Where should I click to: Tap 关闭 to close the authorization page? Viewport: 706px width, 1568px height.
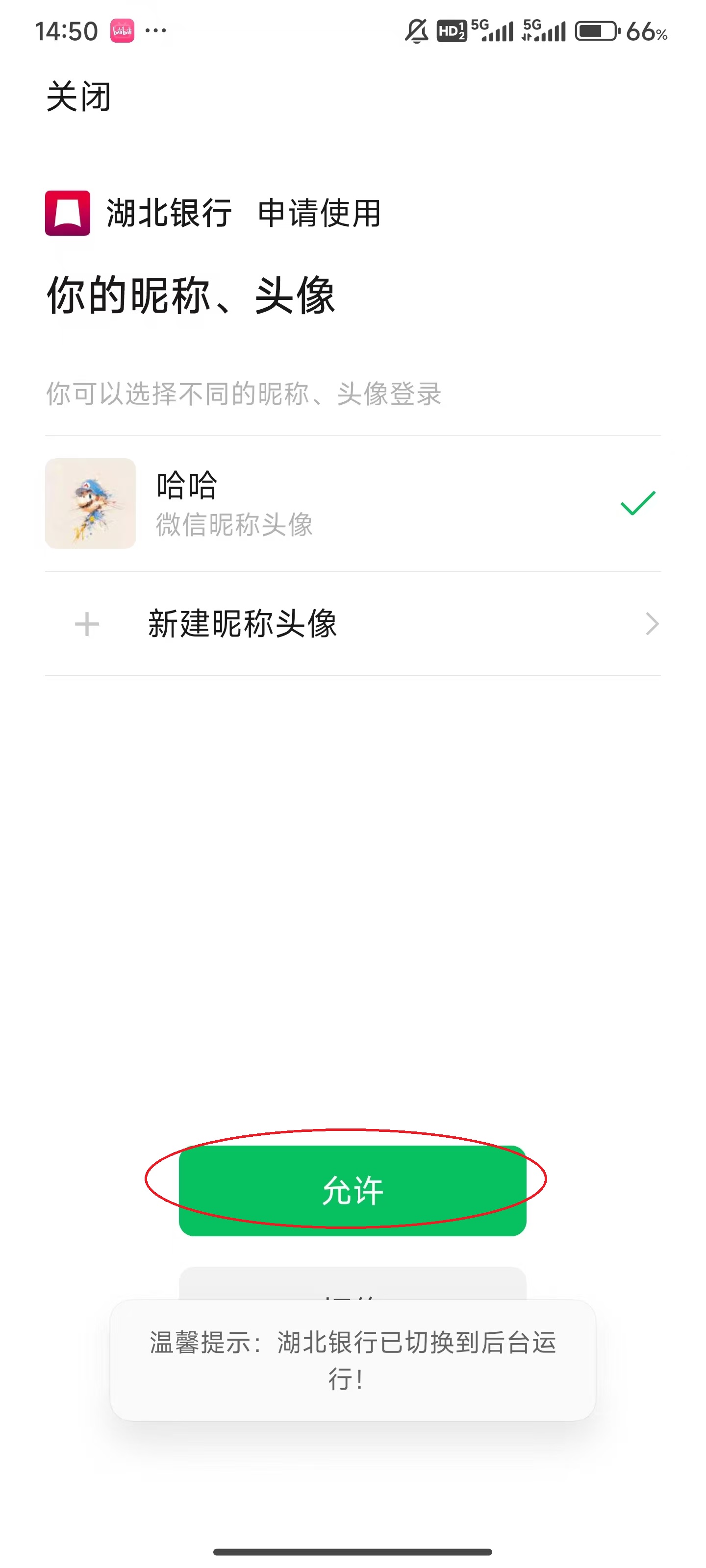[78, 97]
